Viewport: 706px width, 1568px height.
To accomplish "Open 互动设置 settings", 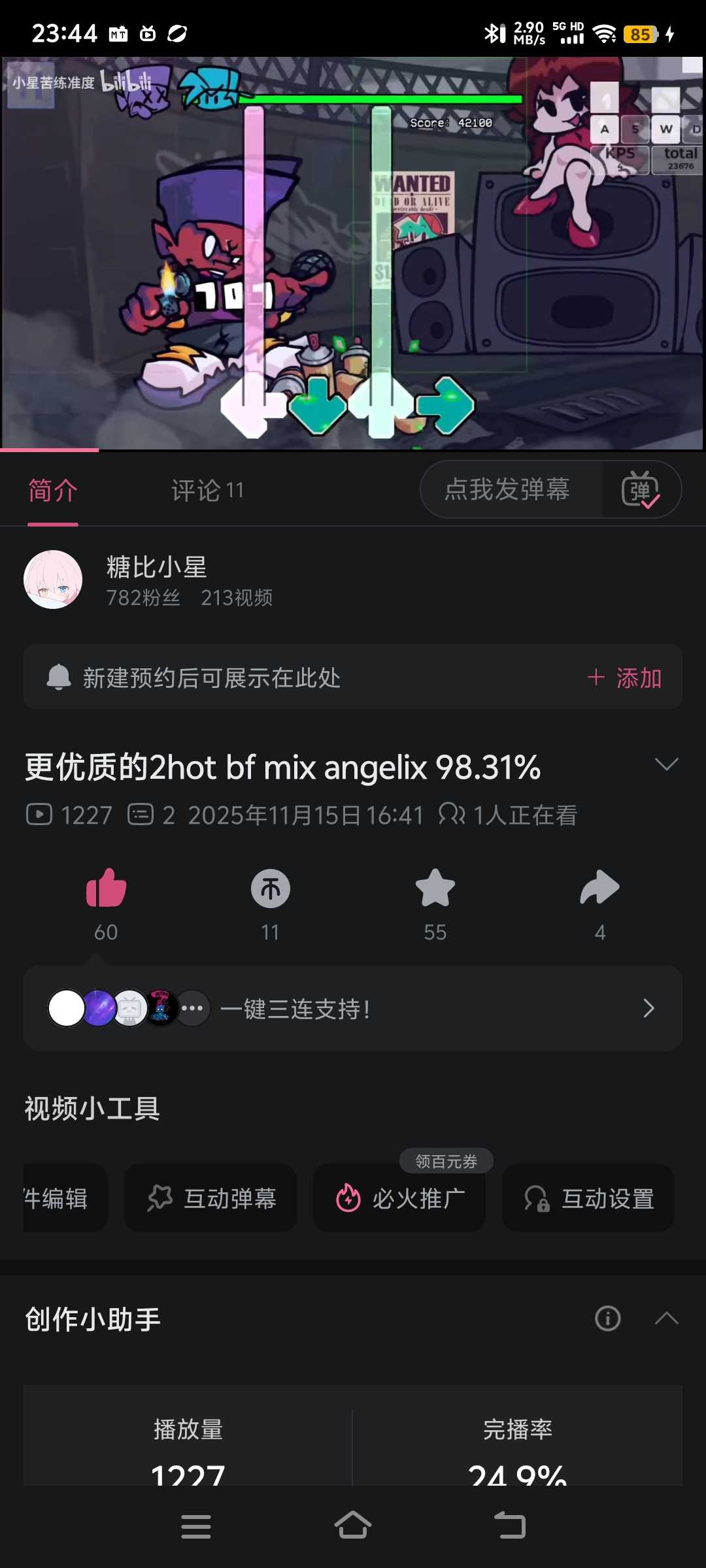I will (x=588, y=1198).
